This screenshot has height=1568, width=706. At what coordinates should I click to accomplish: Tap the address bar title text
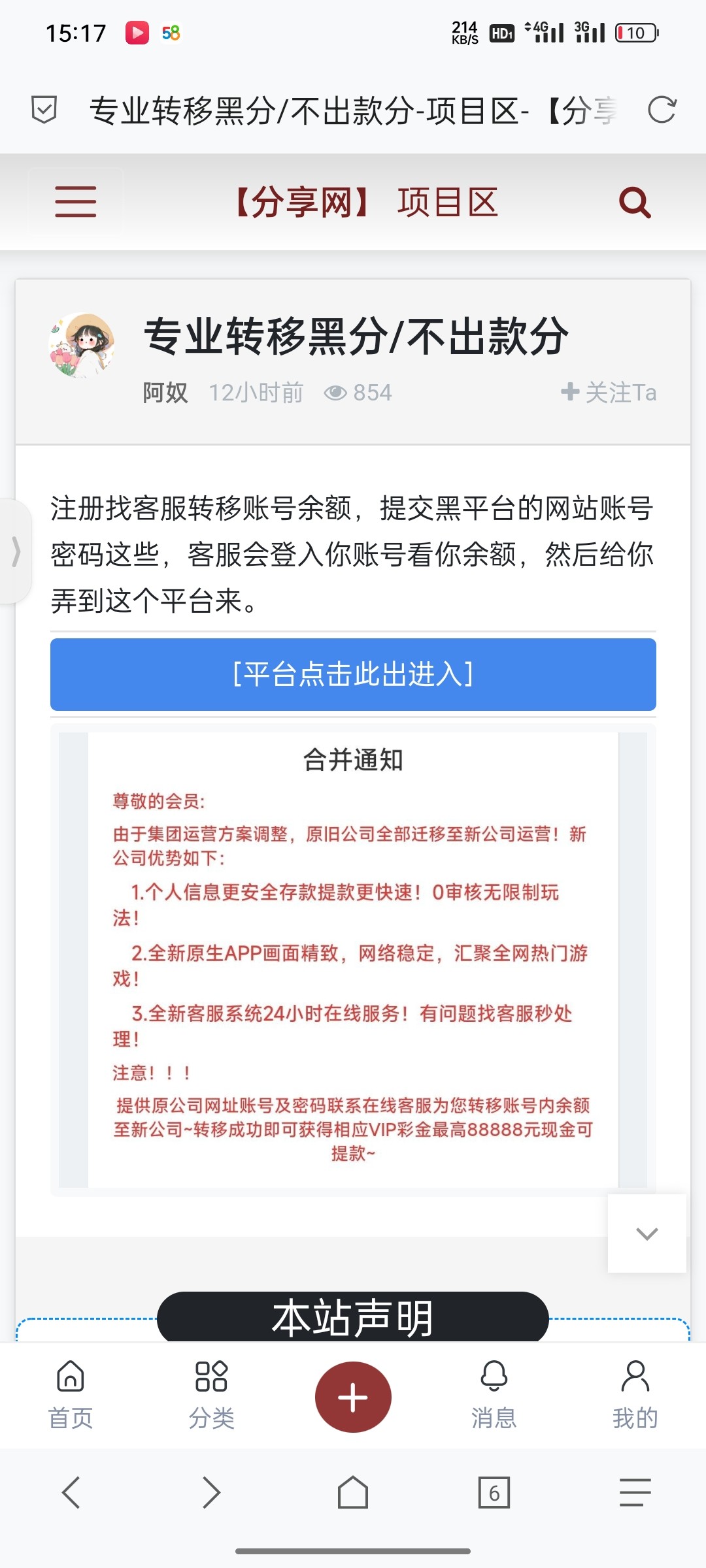coord(353,110)
